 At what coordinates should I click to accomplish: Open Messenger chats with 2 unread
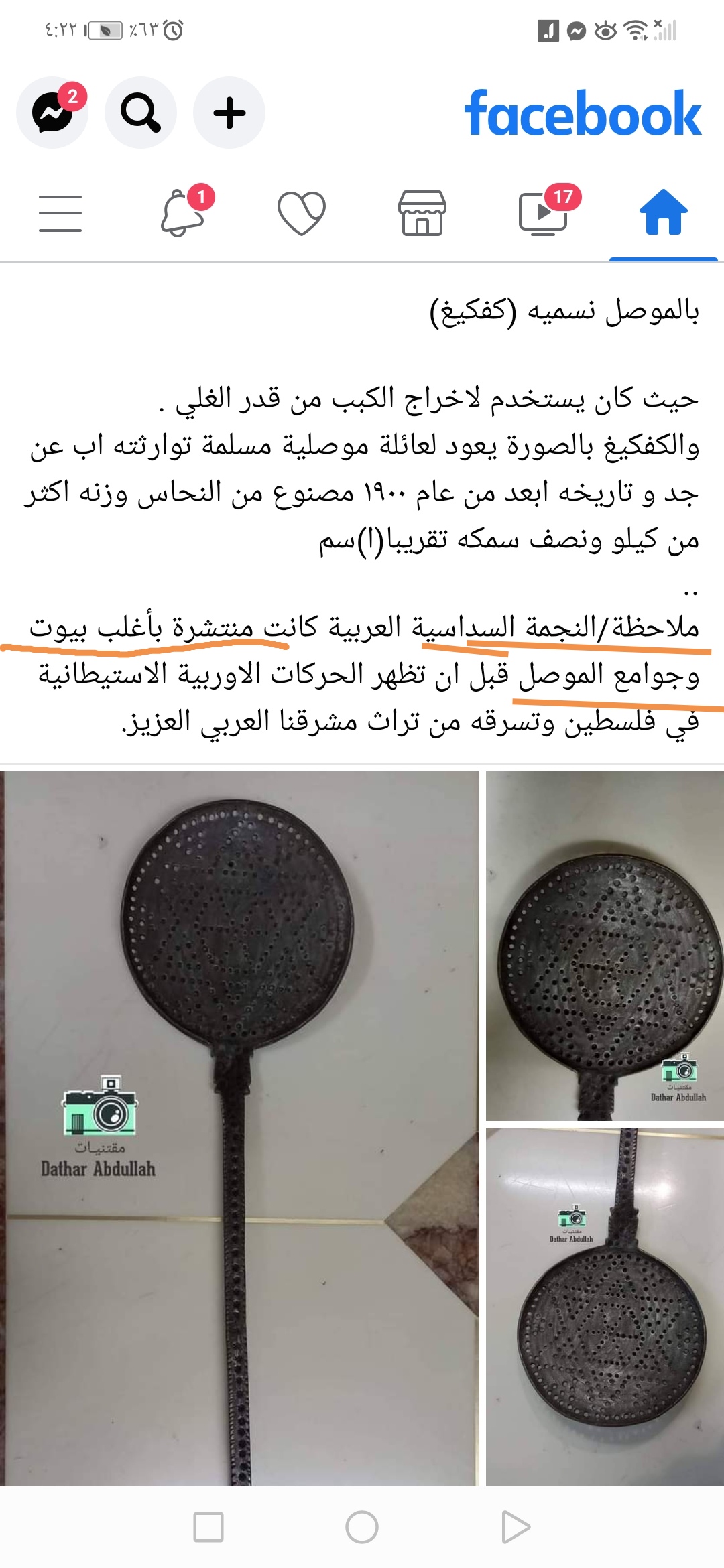tap(52, 113)
